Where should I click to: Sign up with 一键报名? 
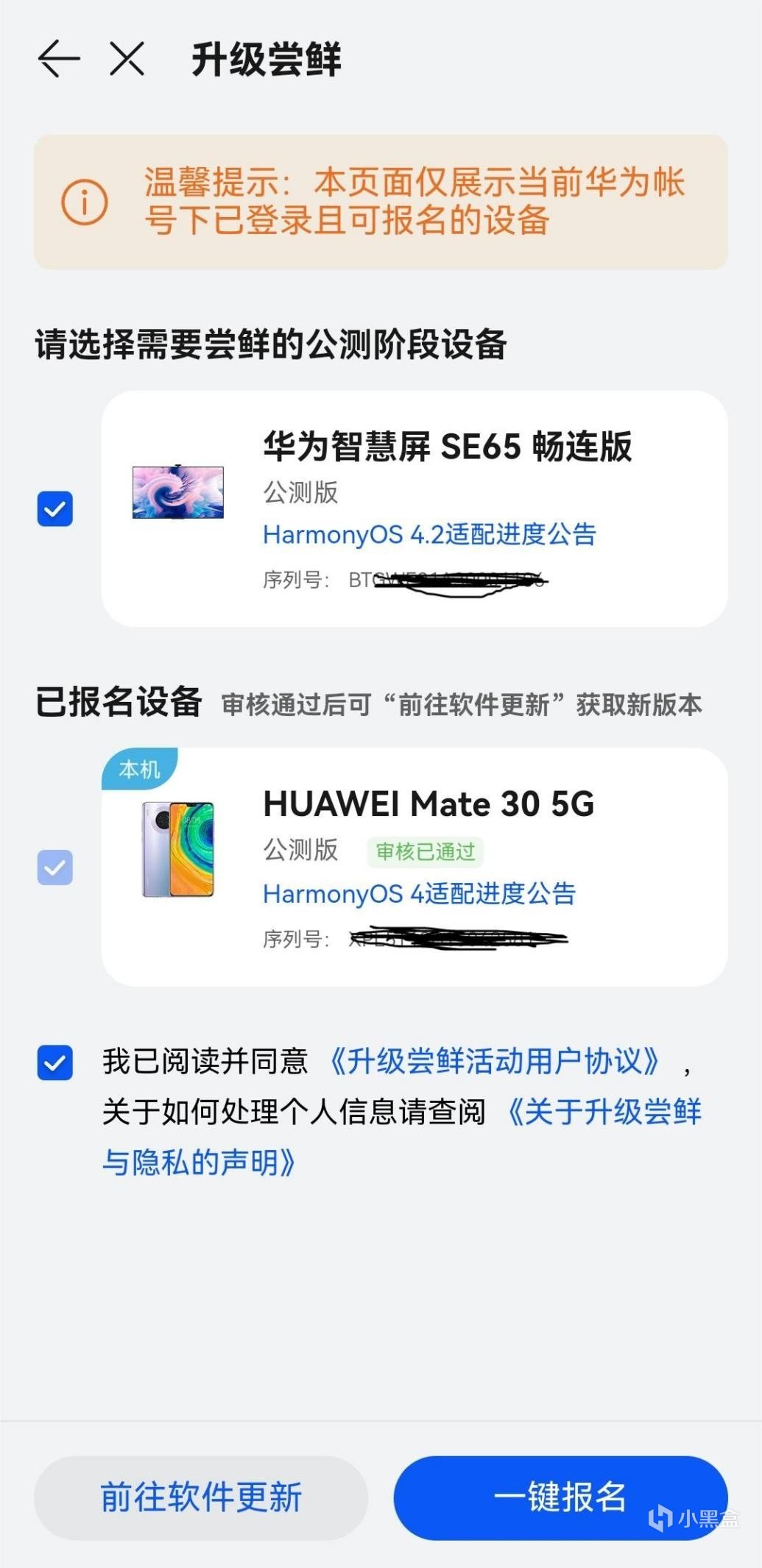(x=560, y=1497)
